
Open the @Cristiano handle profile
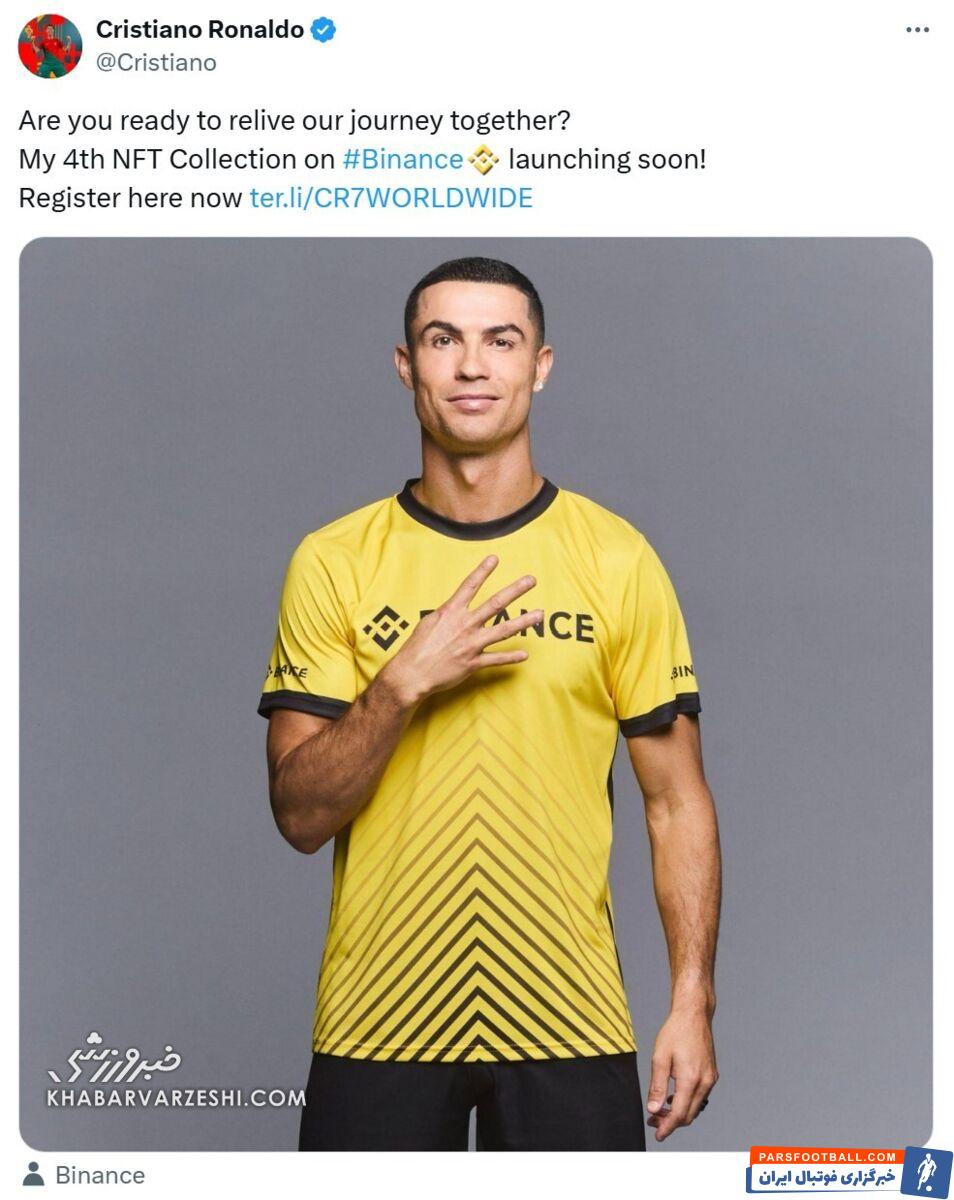coord(156,62)
